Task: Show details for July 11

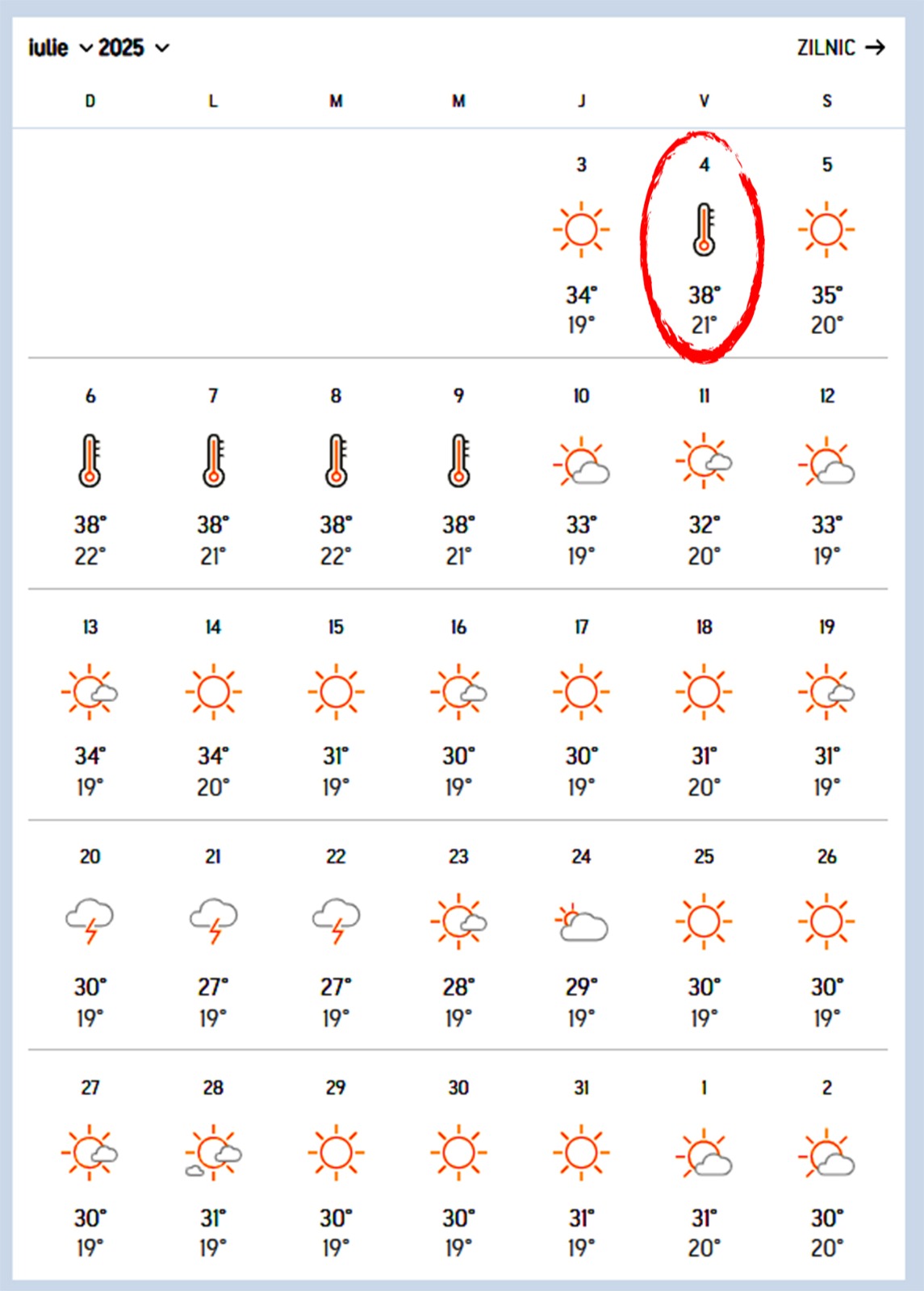Action: point(704,475)
